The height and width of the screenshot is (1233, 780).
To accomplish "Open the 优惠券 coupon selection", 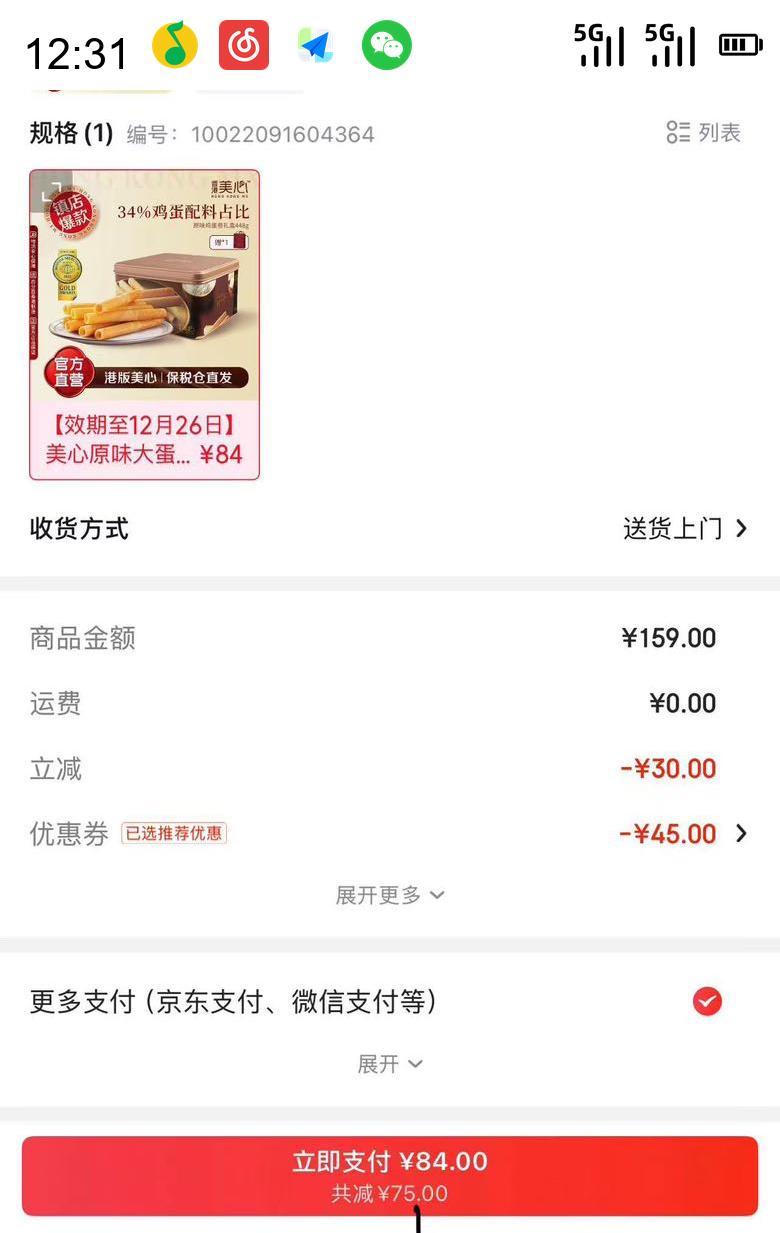I will 682,834.
